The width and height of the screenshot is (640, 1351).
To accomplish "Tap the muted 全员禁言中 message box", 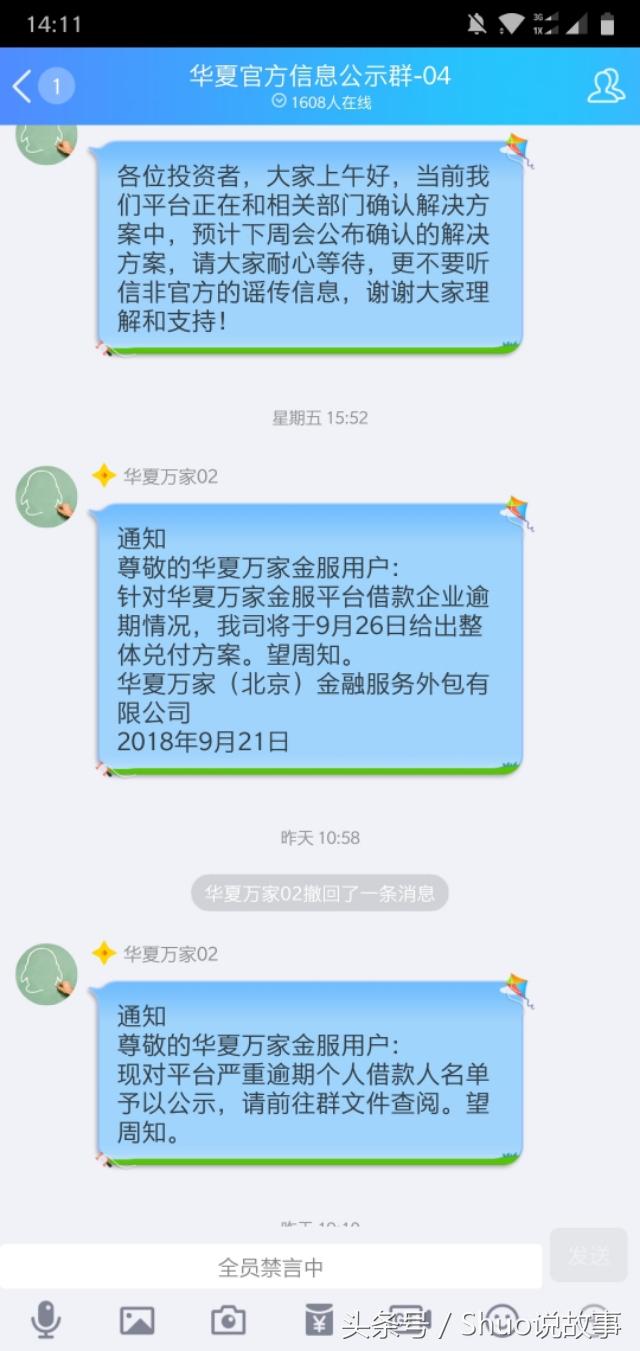I will click(x=271, y=1267).
